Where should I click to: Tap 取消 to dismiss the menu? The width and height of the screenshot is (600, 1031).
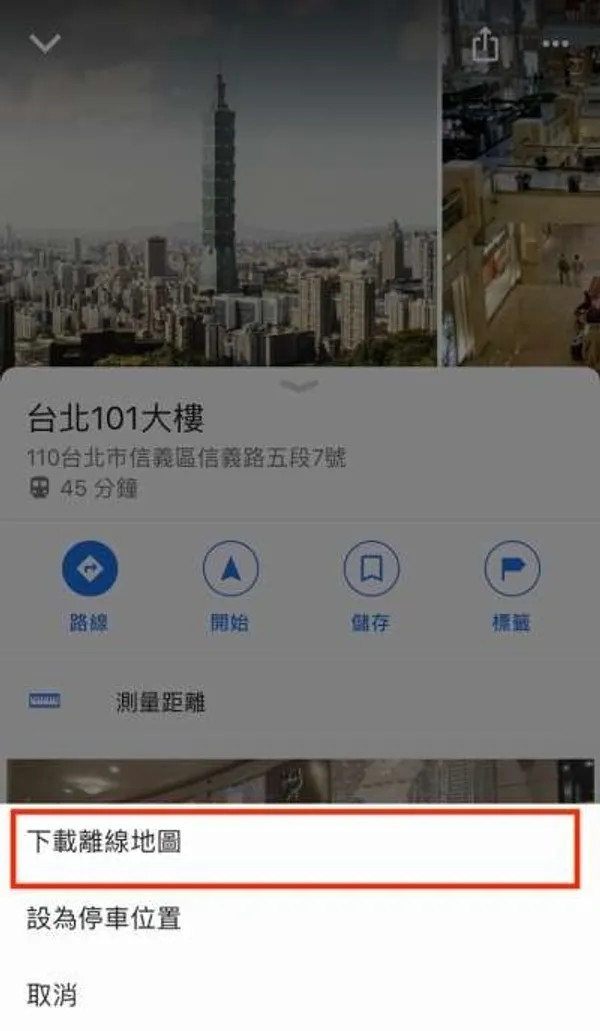[x=52, y=994]
